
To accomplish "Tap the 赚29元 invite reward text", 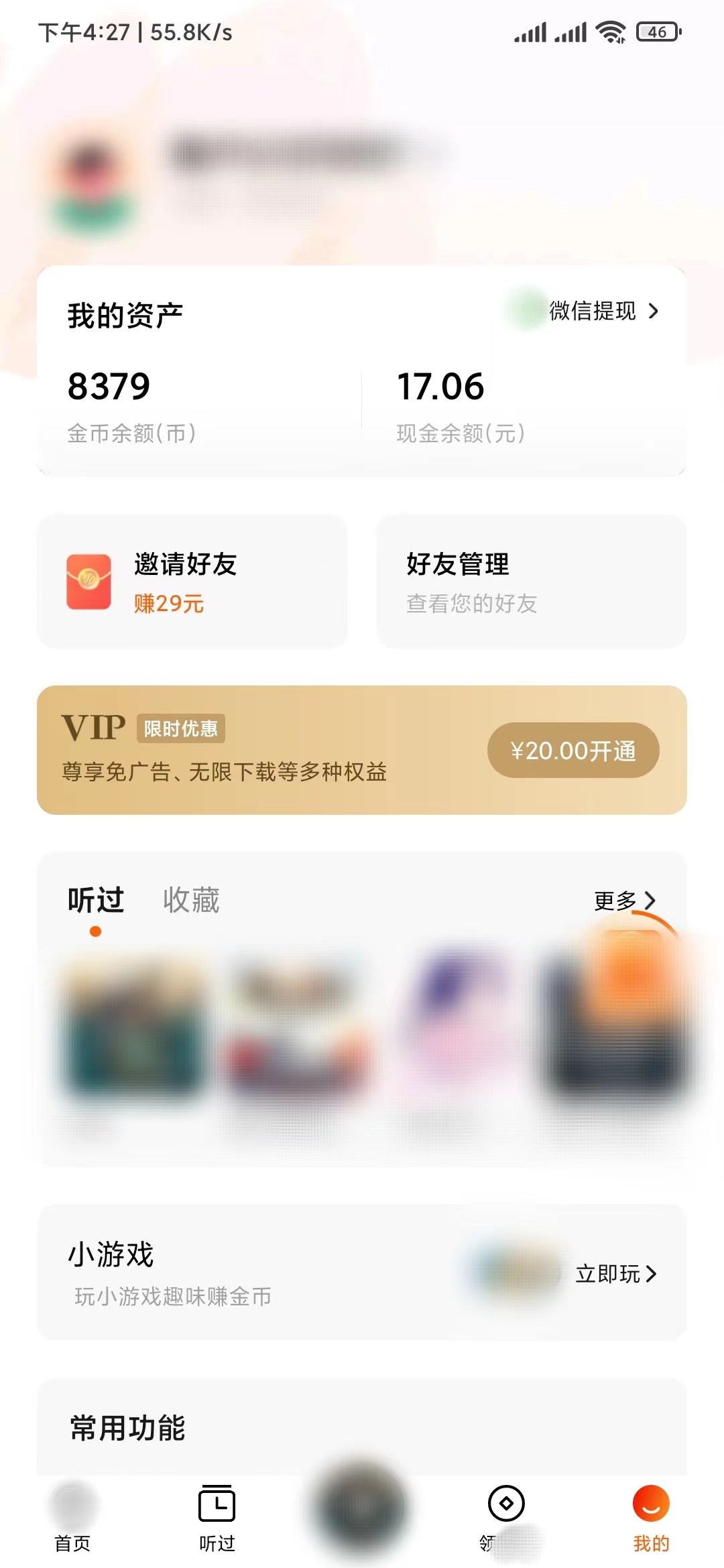I will (x=168, y=604).
